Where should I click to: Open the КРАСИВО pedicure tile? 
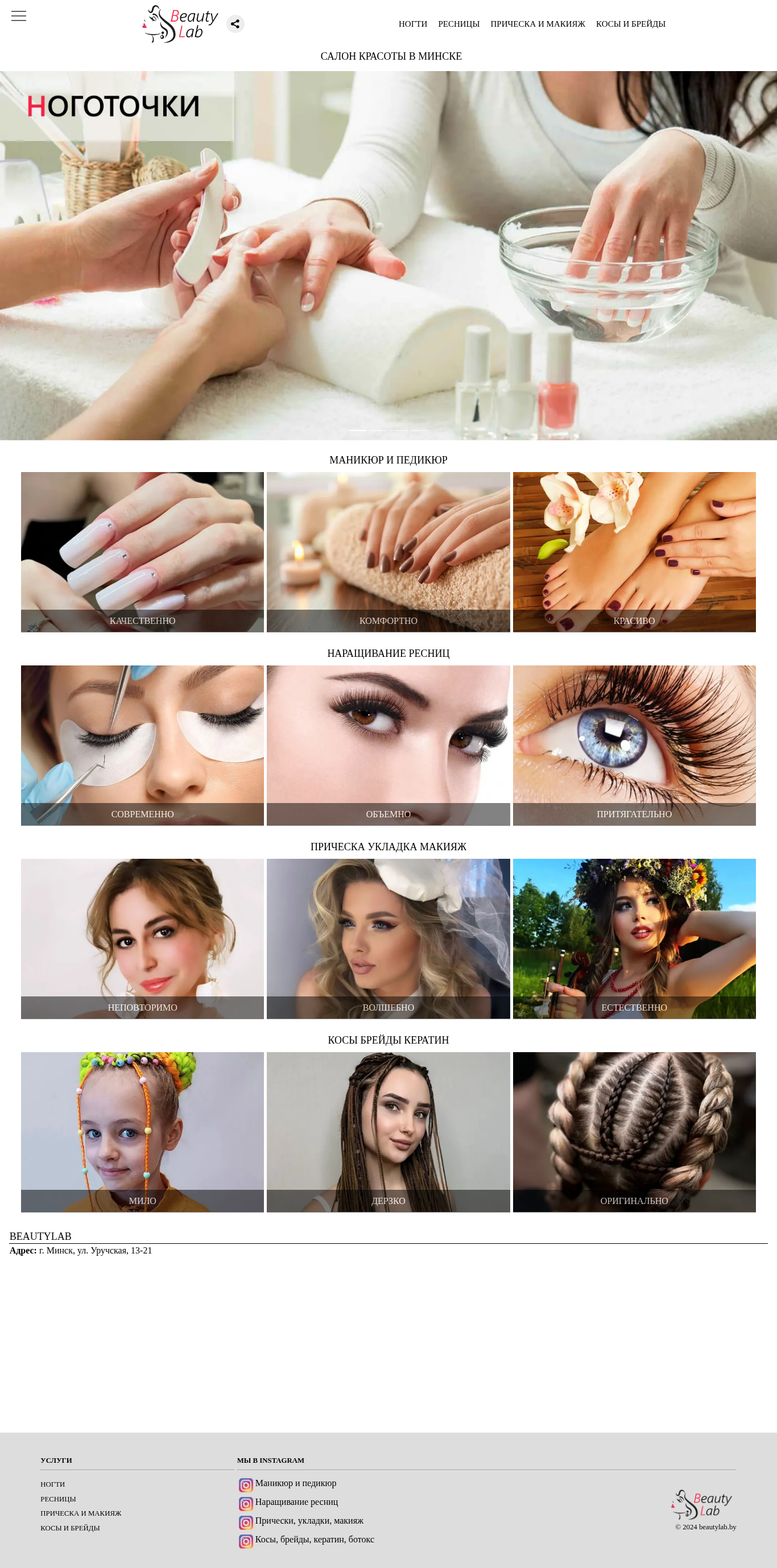(x=634, y=552)
